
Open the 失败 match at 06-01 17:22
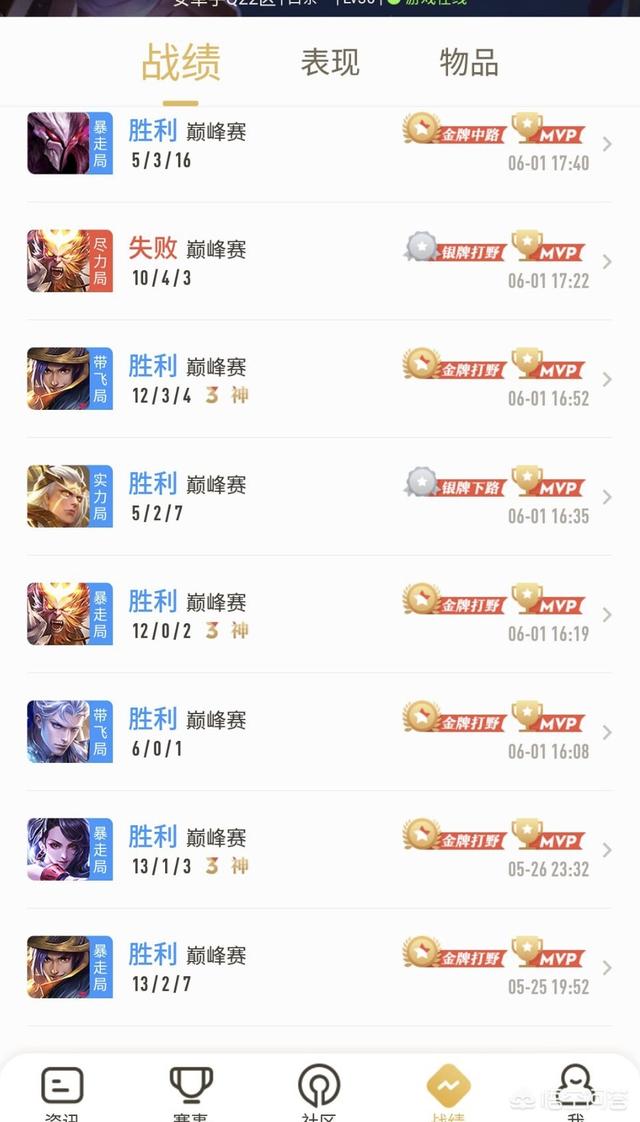tap(320, 262)
